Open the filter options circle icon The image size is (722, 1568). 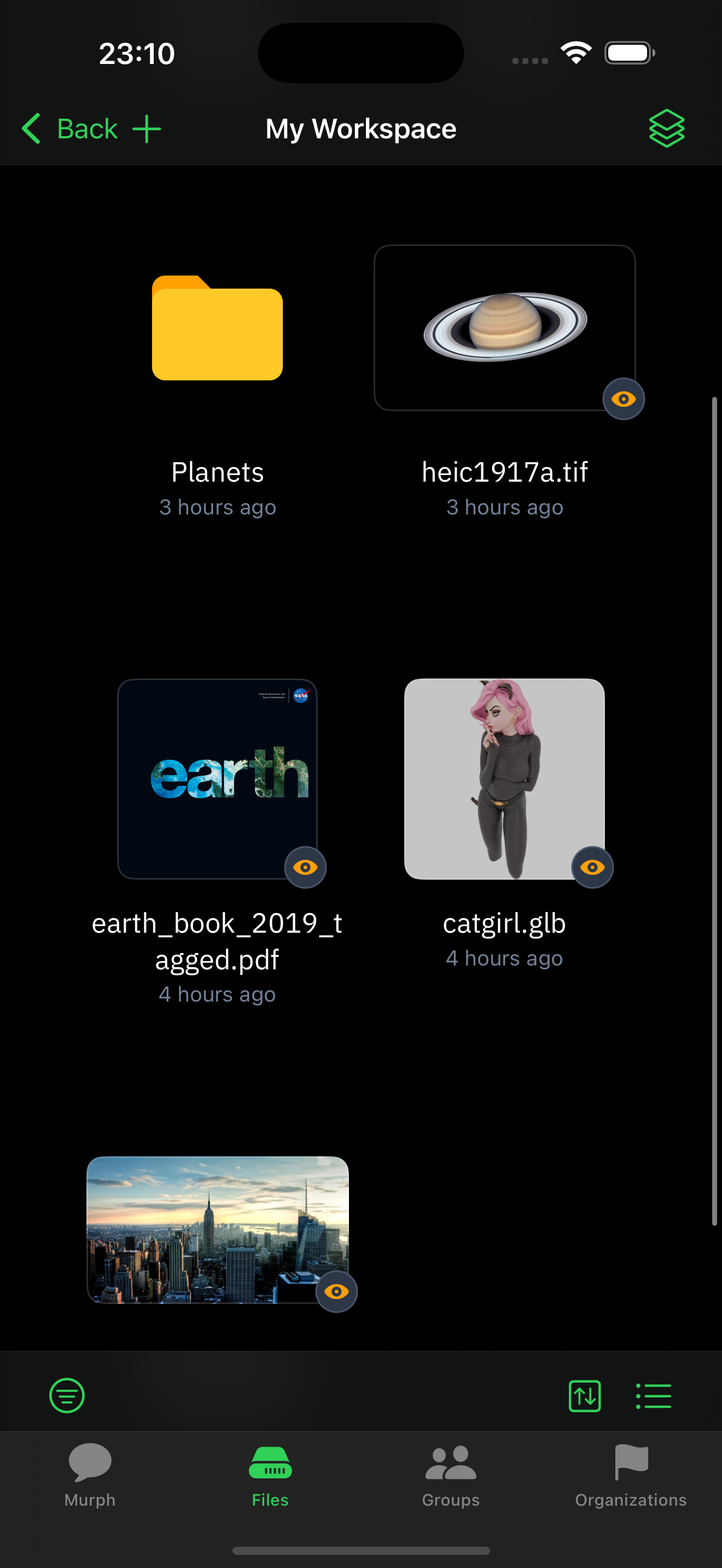click(67, 1395)
